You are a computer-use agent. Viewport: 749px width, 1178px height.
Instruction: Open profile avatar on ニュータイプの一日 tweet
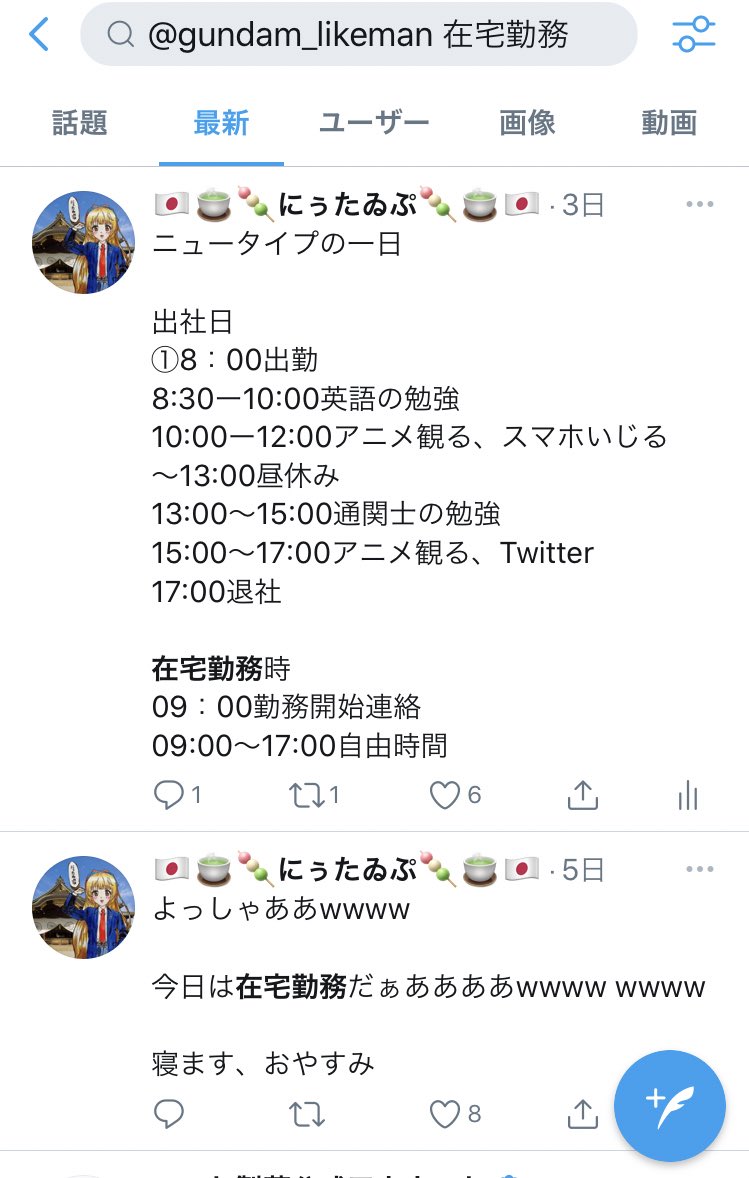(84, 242)
